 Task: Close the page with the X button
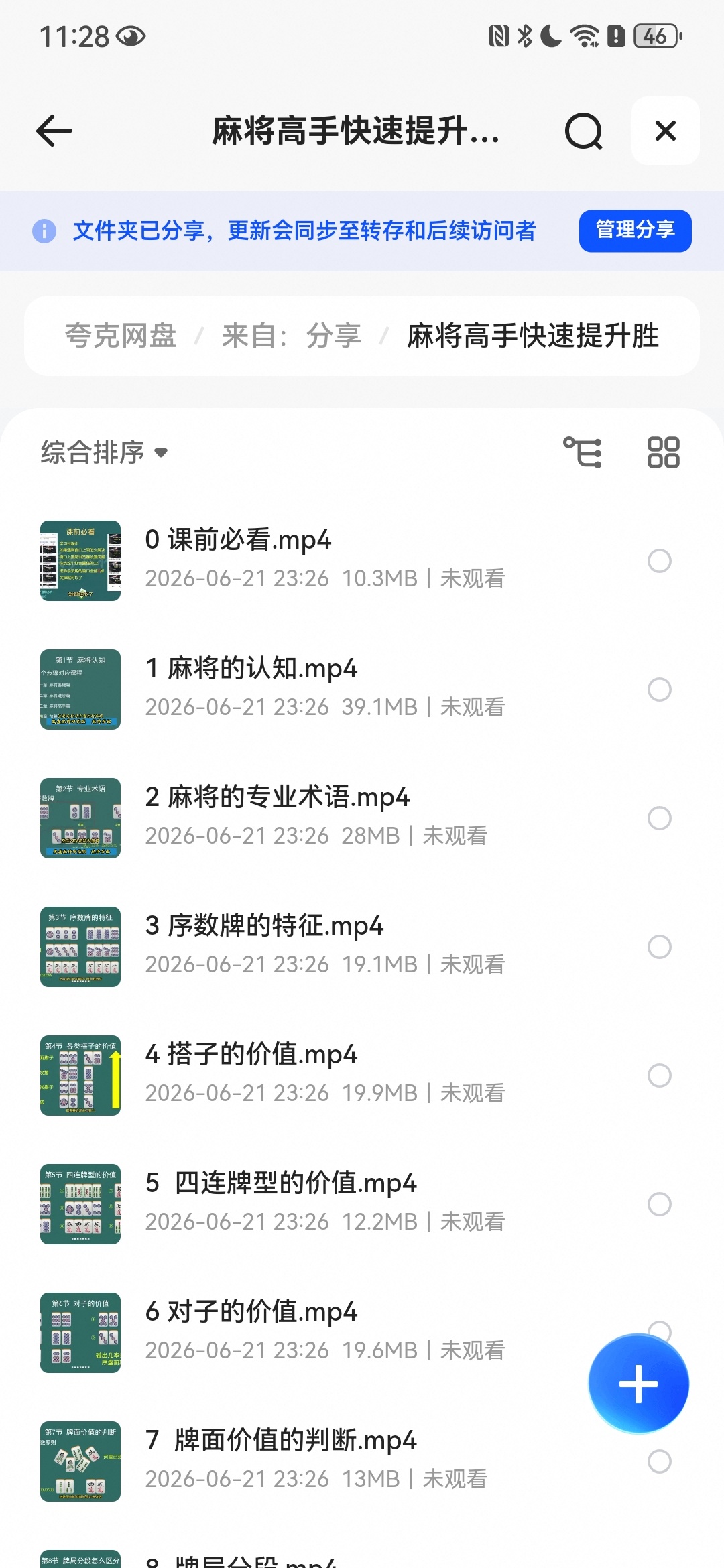[666, 131]
